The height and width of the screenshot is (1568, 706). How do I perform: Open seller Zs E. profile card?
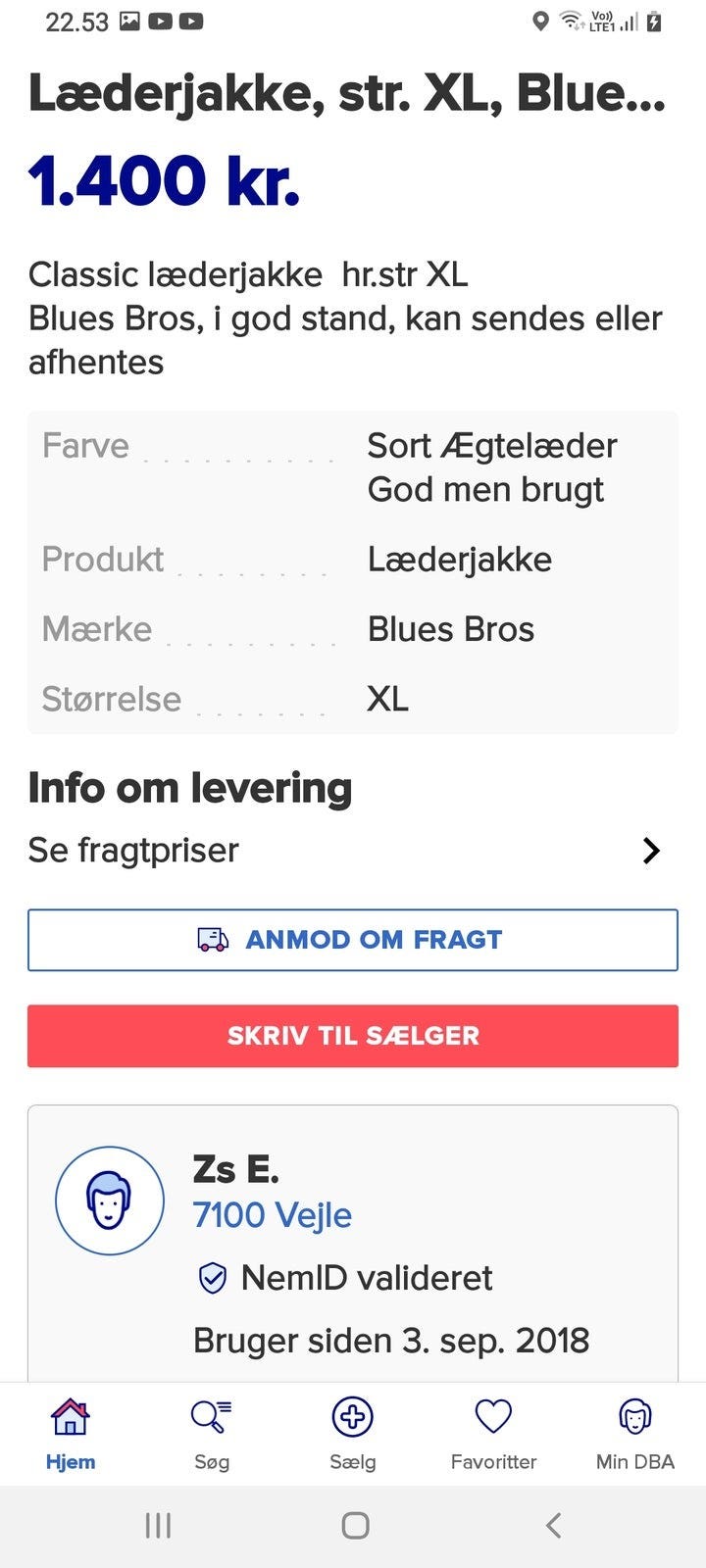(x=352, y=1245)
